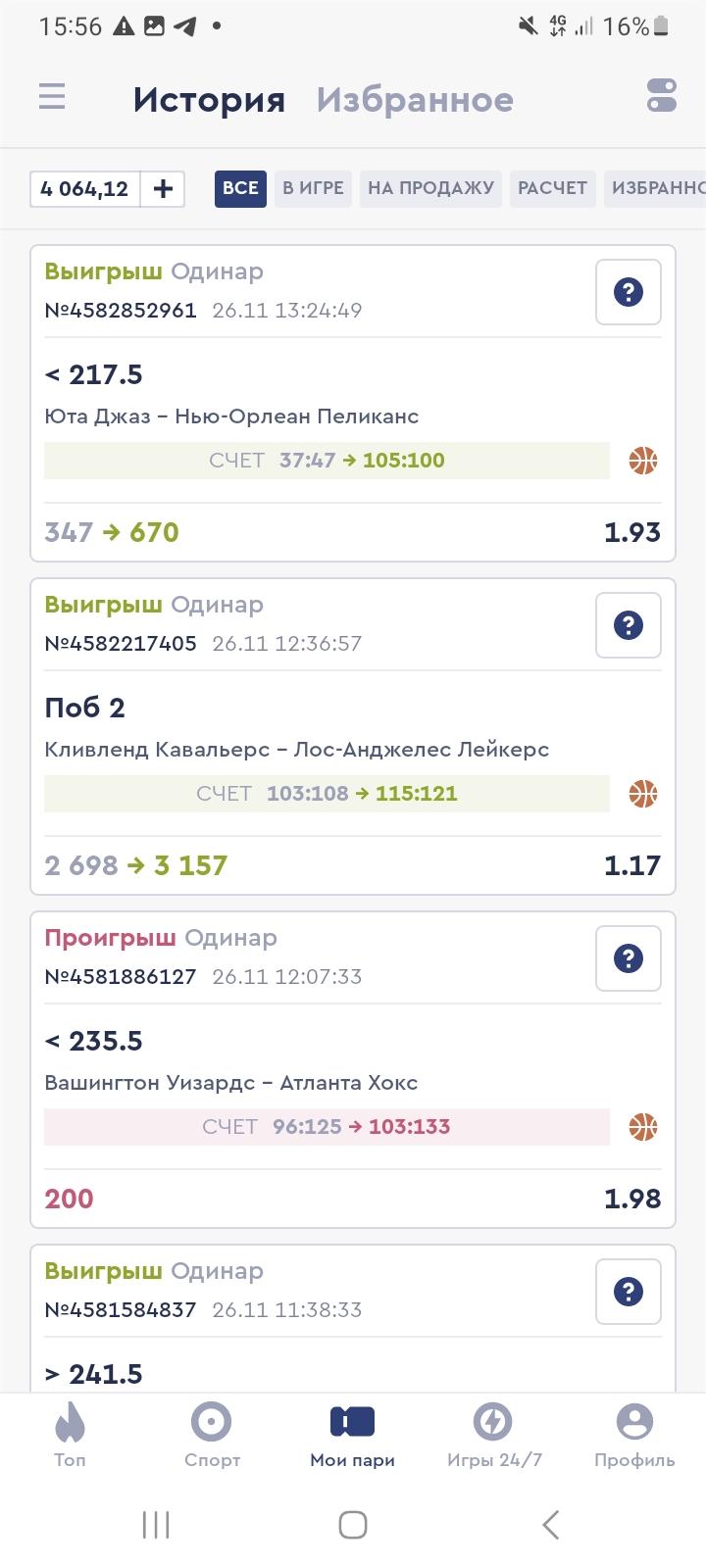Open help for bet №4582852961
This screenshot has height=1568, width=706.
pyautogui.click(x=628, y=292)
